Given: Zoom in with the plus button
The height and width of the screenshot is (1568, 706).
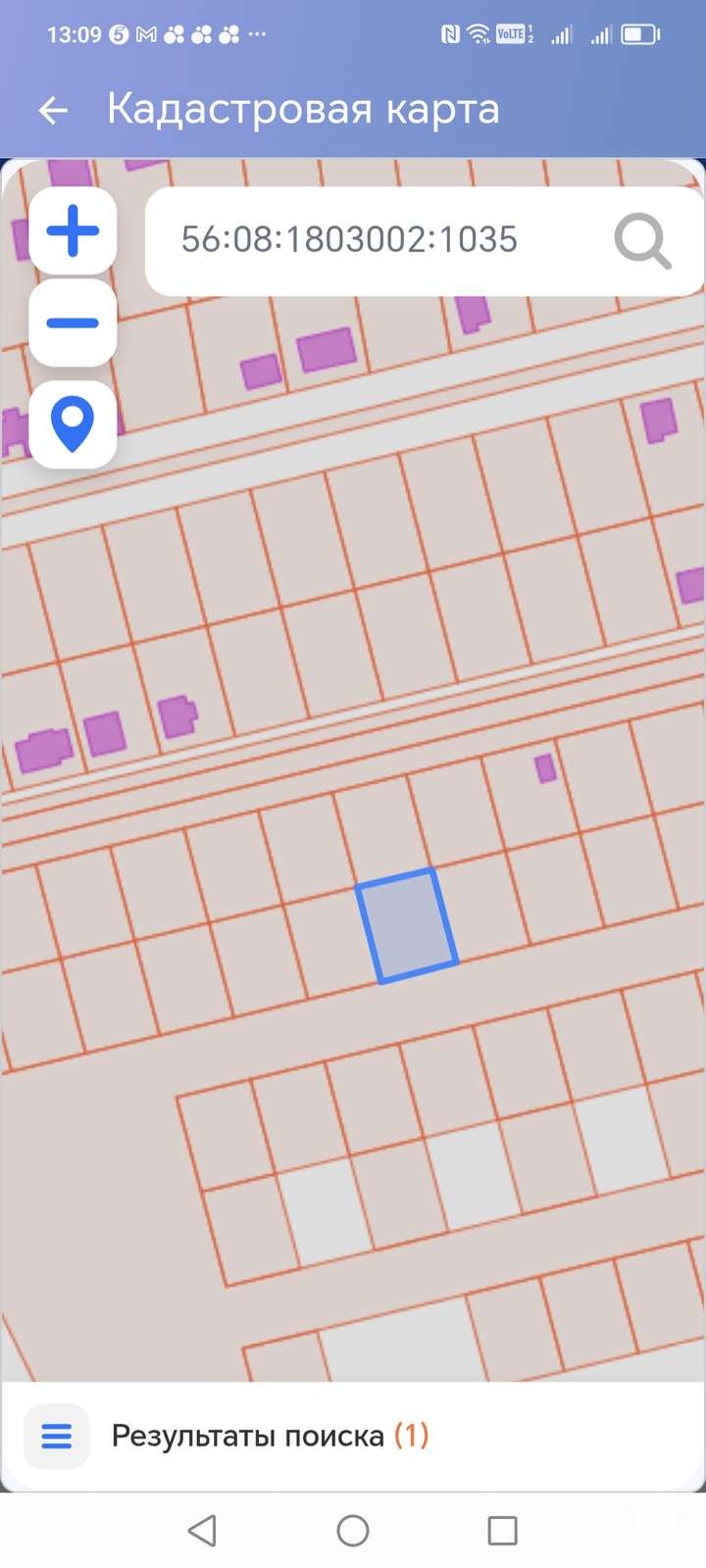Looking at the screenshot, I should point(74,231).
